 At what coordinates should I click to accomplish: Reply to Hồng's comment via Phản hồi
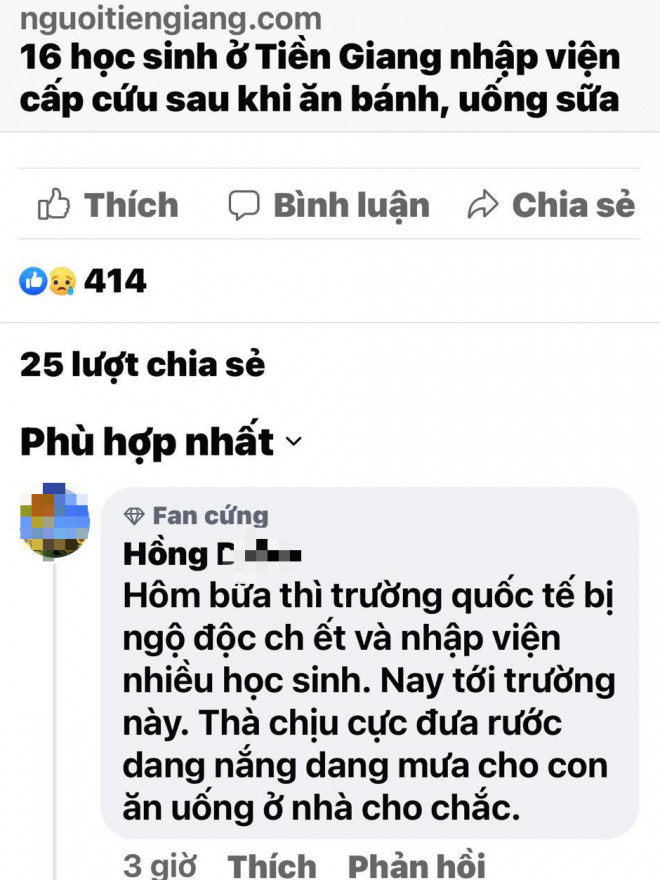click(x=416, y=865)
